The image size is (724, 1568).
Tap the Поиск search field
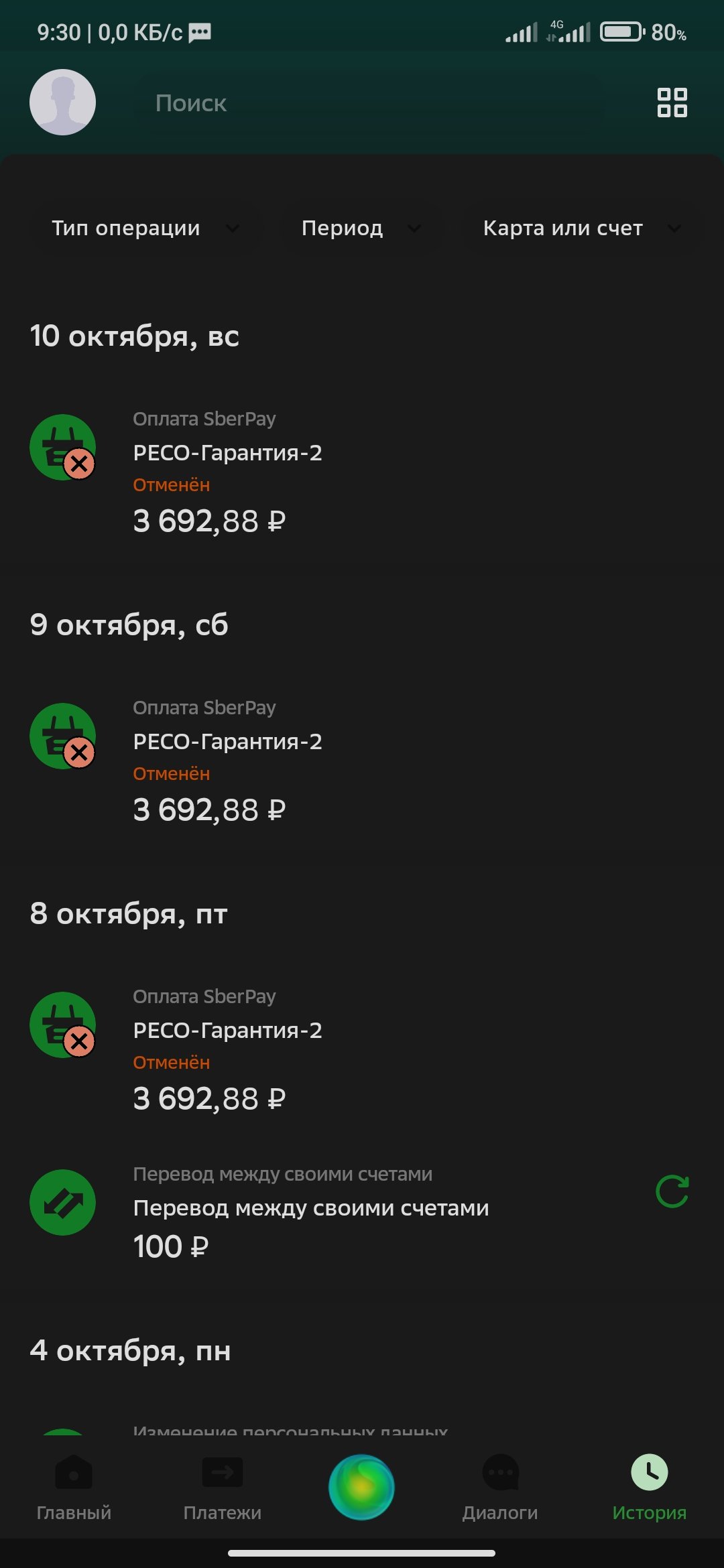369,103
